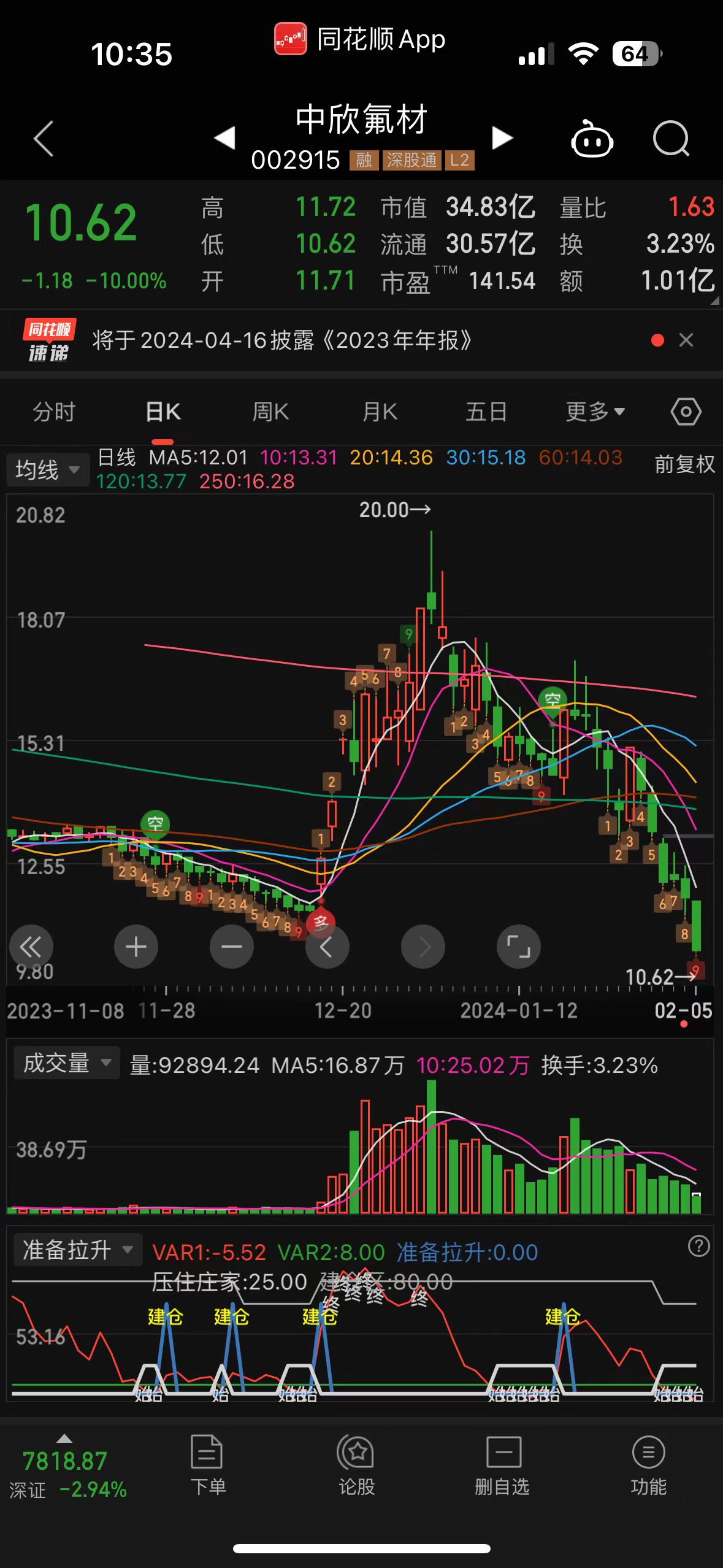Switch to the next stock
The width and height of the screenshot is (723, 1568).
(x=502, y=138)
